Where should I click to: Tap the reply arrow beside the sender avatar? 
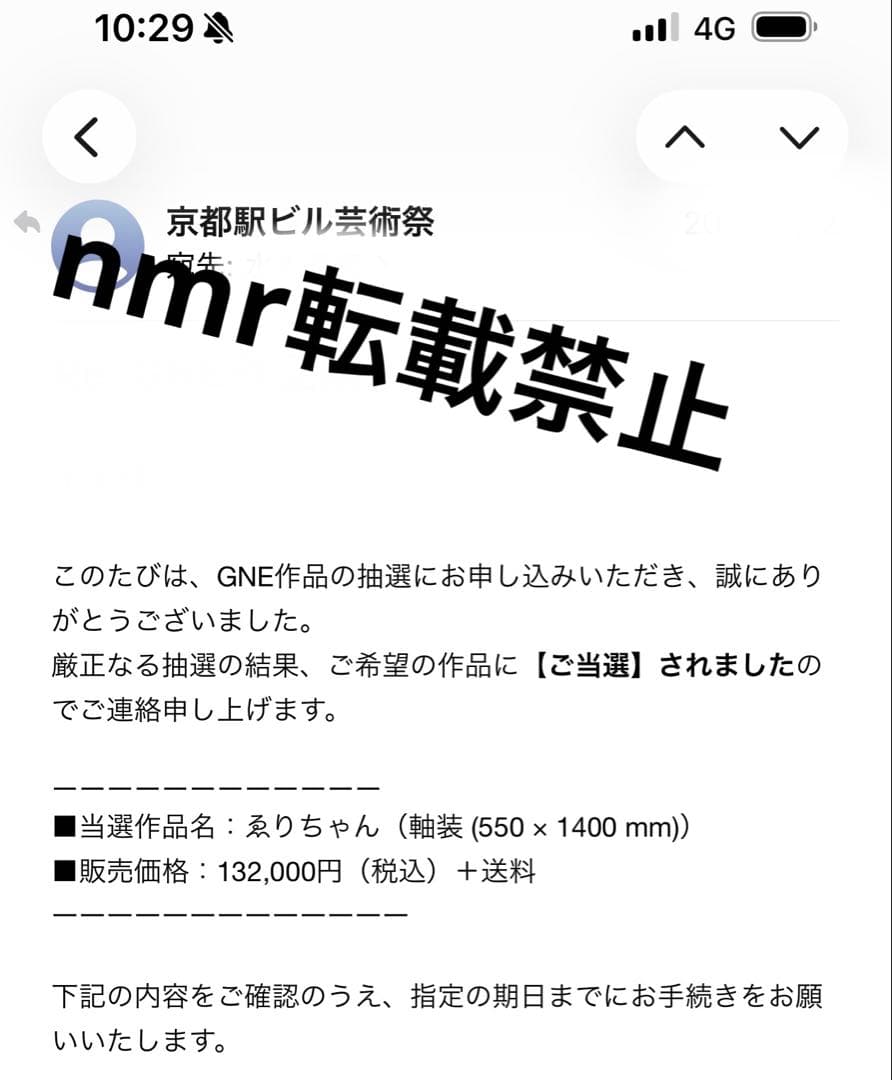[27, 224]
